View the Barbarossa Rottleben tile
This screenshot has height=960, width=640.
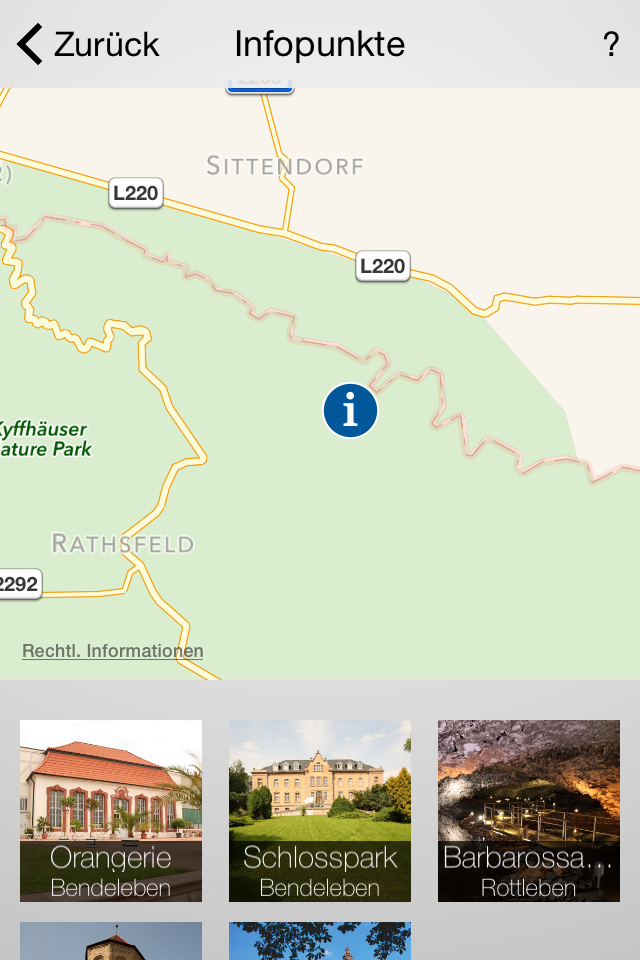point(529,811)
